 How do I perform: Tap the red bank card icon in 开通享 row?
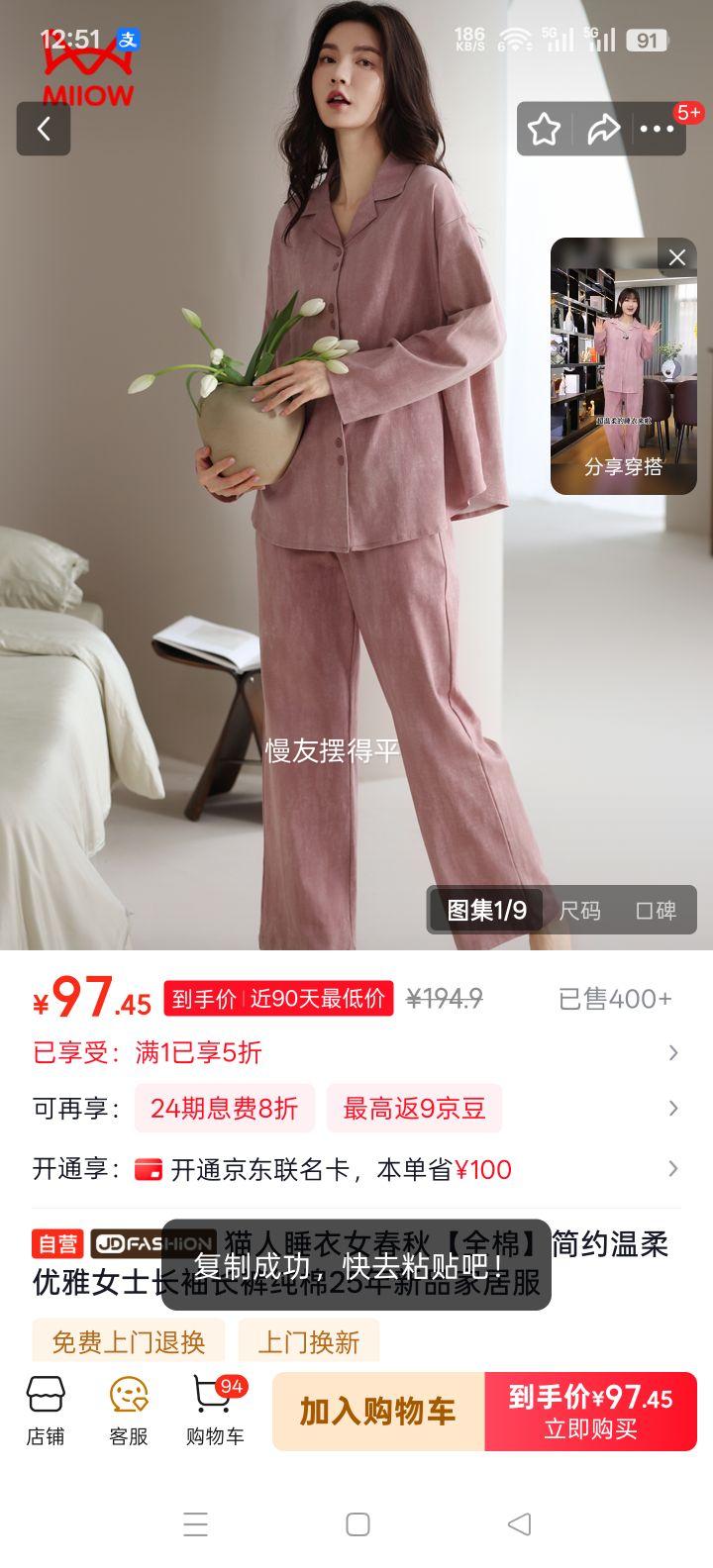tap(151, 1169)
